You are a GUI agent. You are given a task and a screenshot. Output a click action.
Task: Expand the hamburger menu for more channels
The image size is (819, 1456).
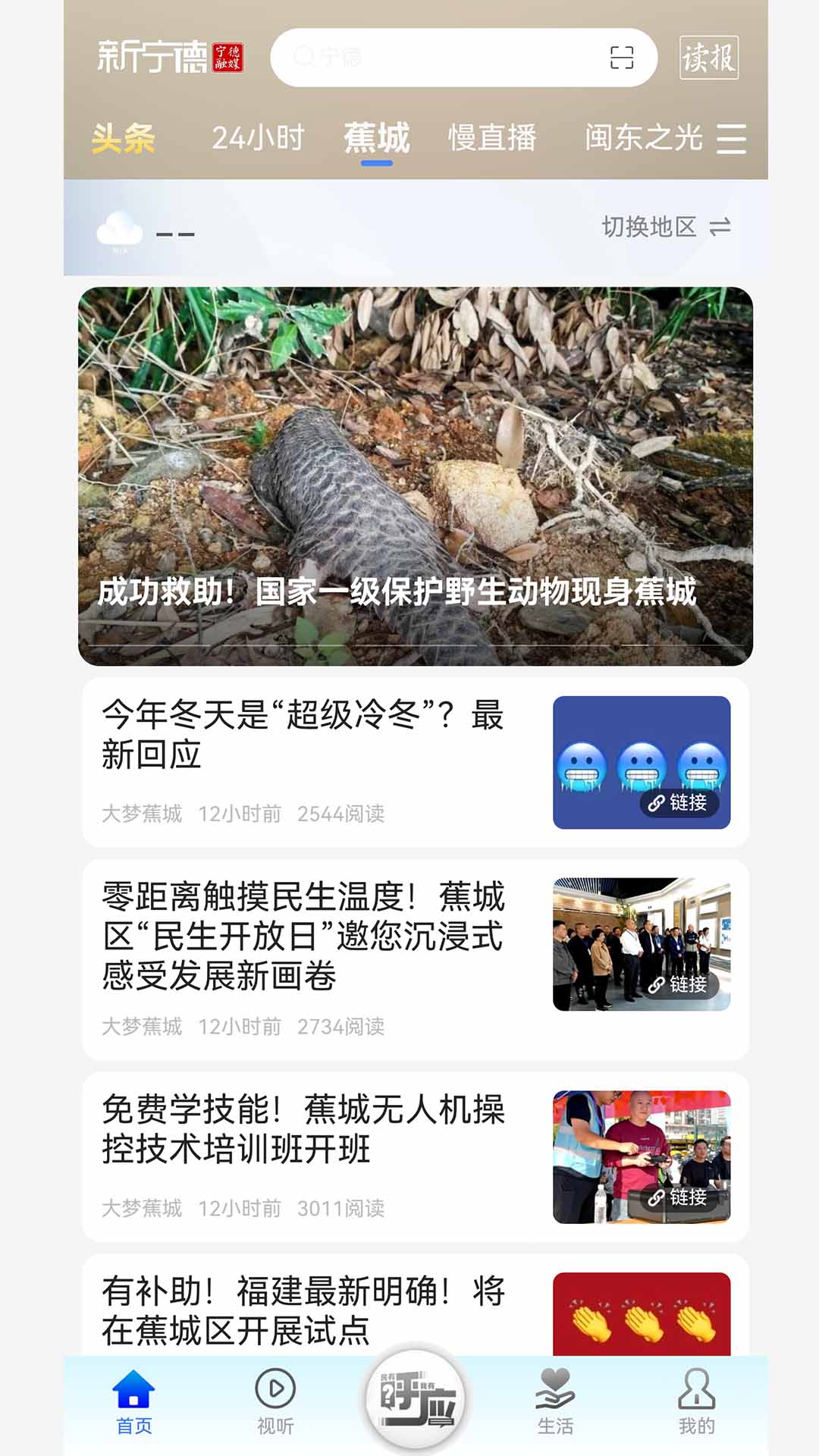(730, 140)
